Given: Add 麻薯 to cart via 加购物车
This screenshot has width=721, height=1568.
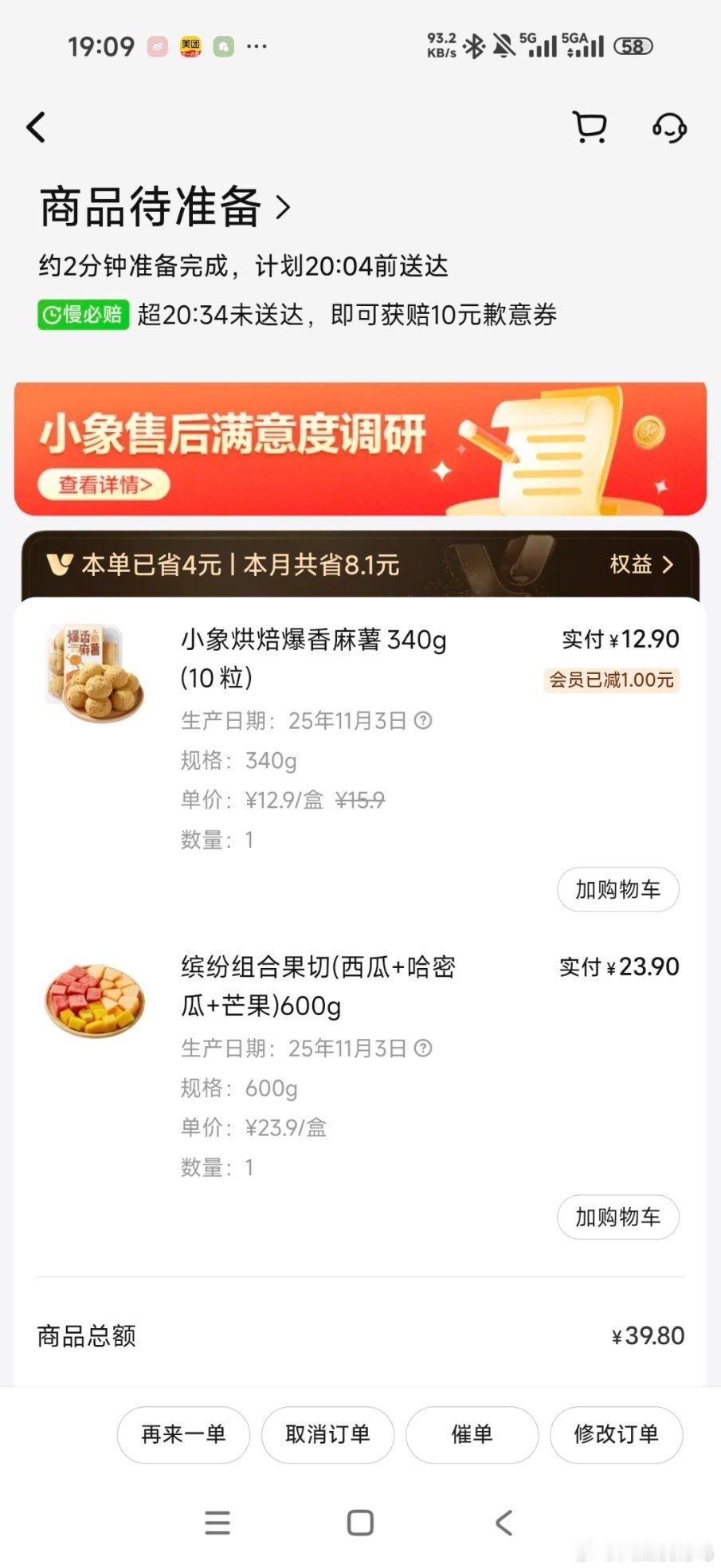Looking at the screenshot, I should pos(617,889).
